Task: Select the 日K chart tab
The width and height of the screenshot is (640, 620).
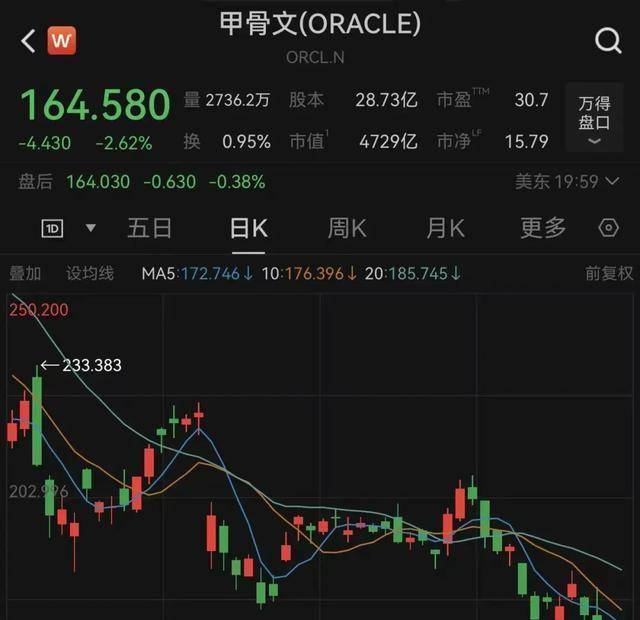Action: pyautogui.click(x=248, y=228)
